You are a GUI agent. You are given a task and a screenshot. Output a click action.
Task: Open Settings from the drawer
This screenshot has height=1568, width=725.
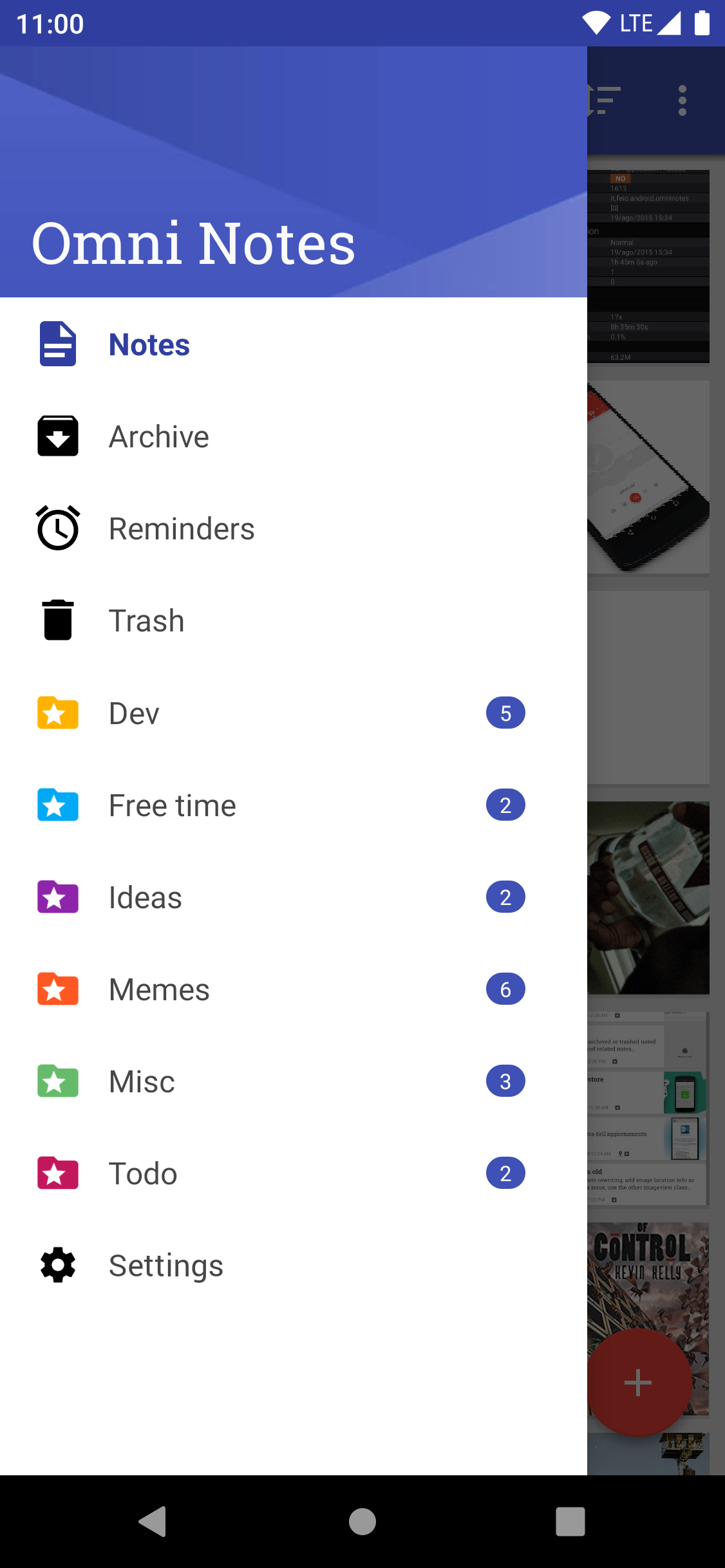click(165, 1265)
